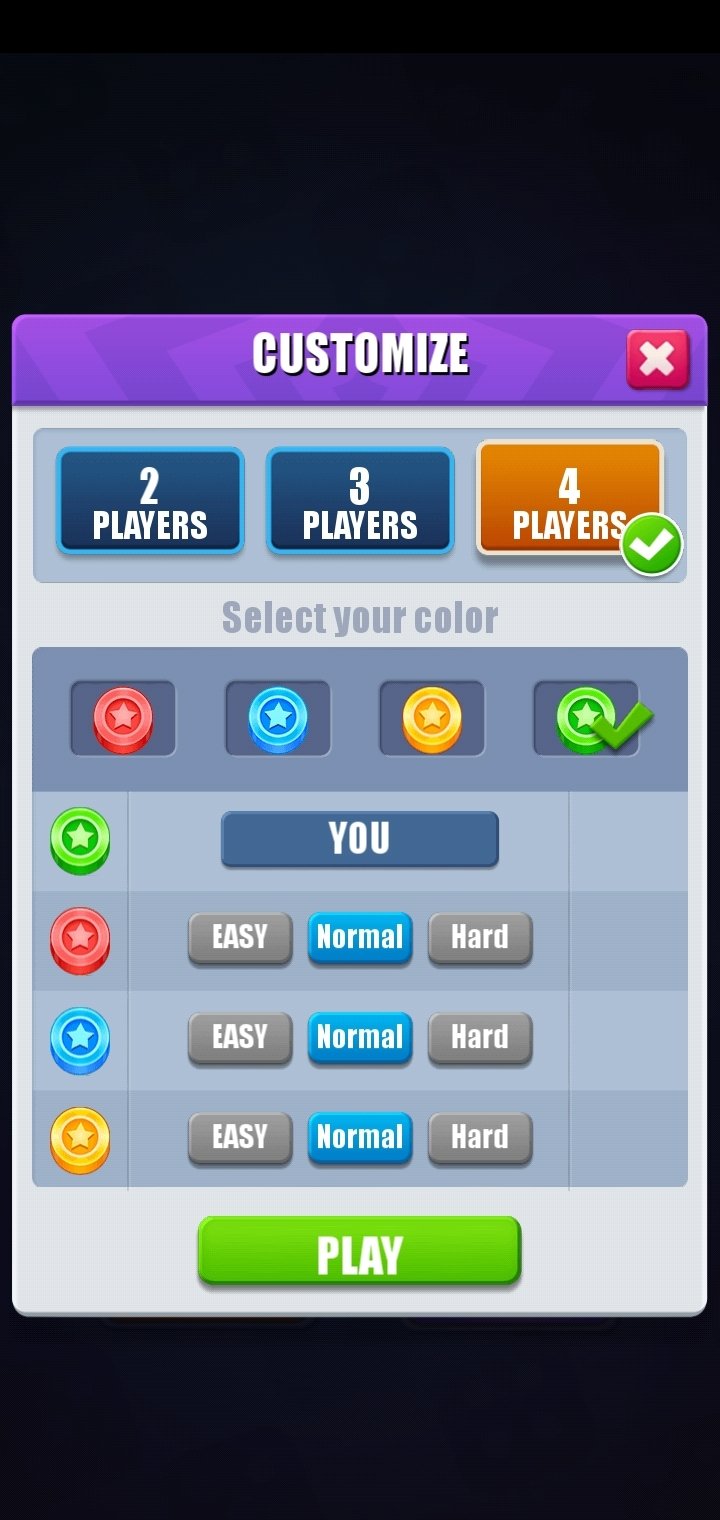Viewport: 720px width, 1520px height.
Task: Close the Customize dialog
Action: (x=657, y=358)
